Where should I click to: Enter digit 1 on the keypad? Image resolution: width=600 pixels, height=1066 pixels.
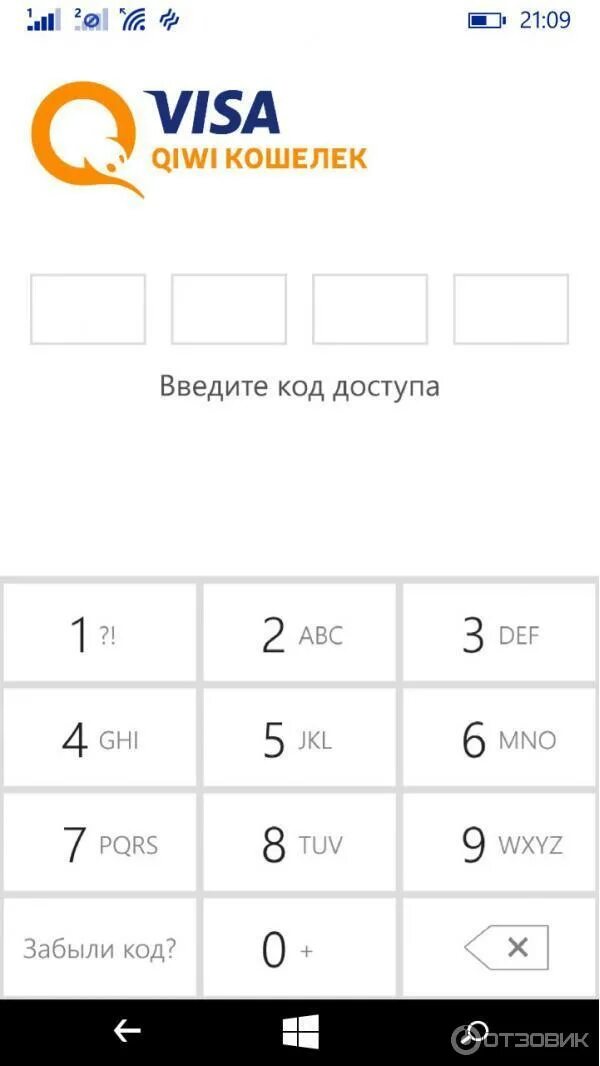pos(99,634)
